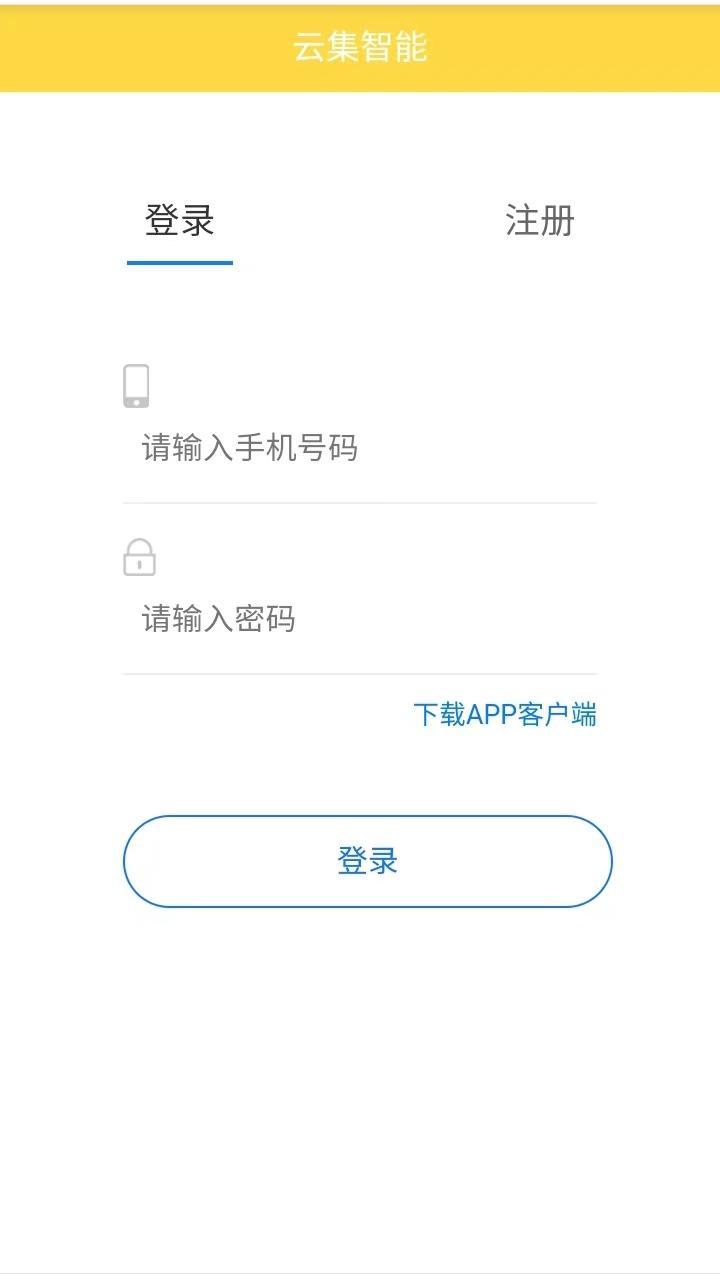Switch to the 注册 tab
Screen dimensions: 720x1275
pyautogui.click(x=539, y=222)
